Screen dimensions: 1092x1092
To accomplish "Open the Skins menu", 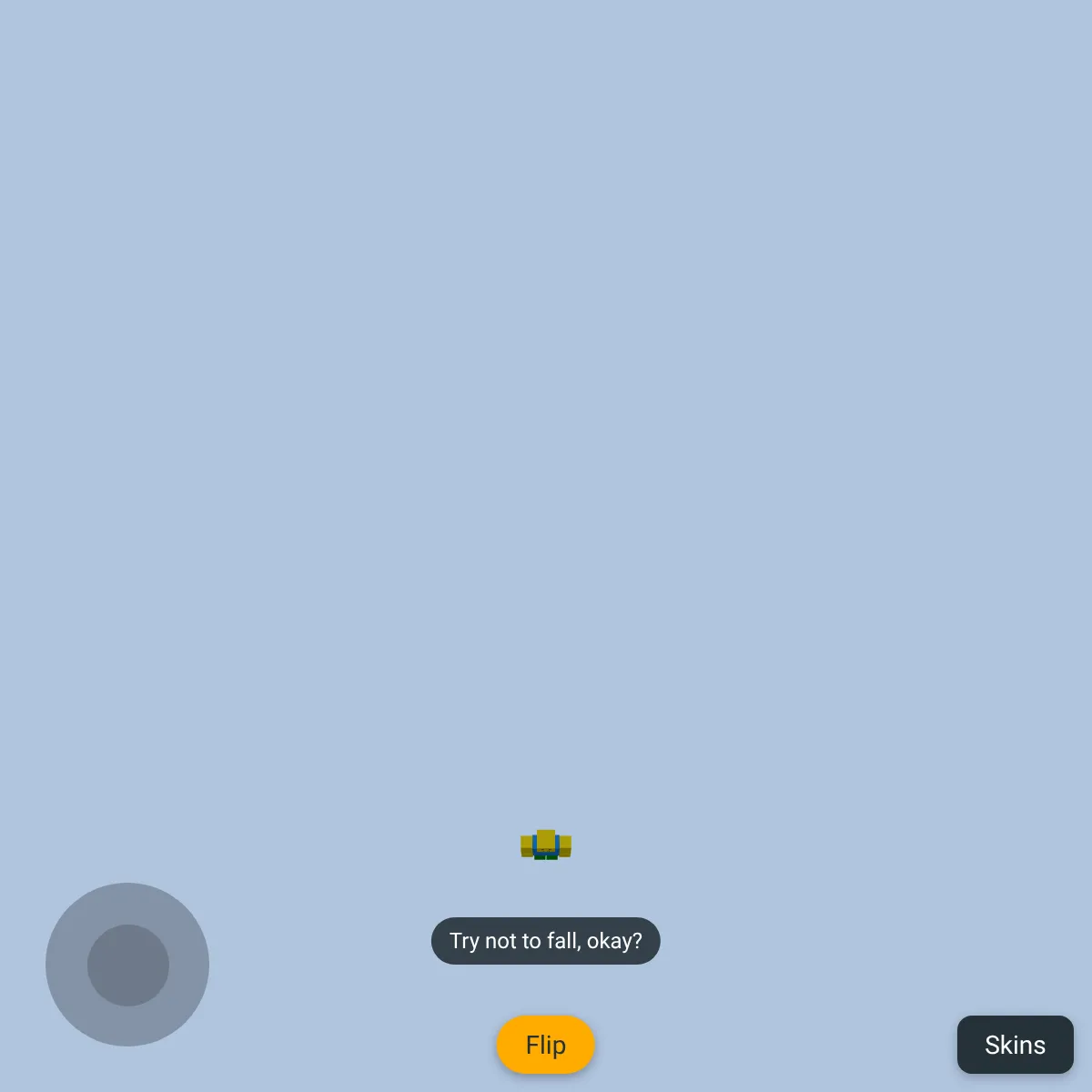I will click(1016, 1045).
